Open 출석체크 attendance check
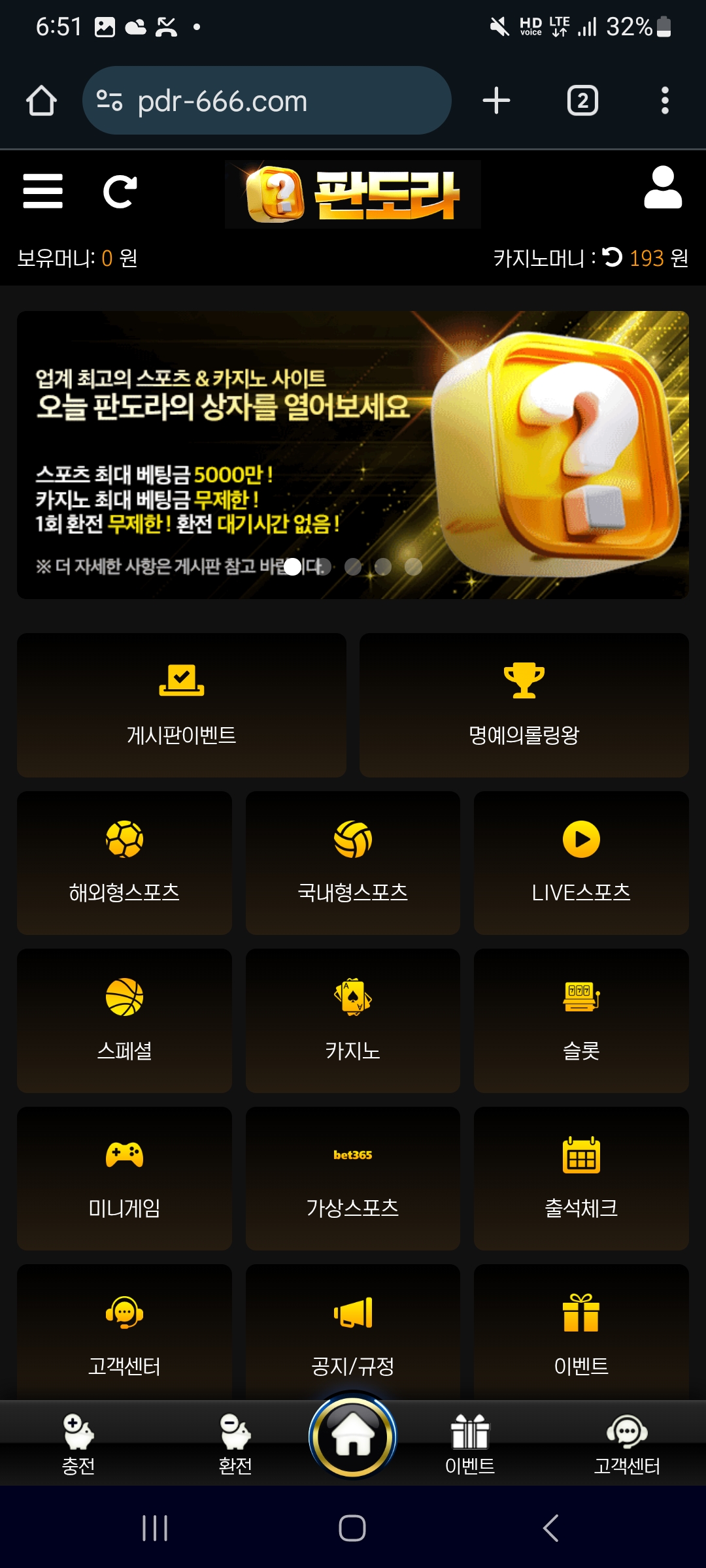Image resolution: width=706 pixels, height=1568 pixels. point(580,1179)
